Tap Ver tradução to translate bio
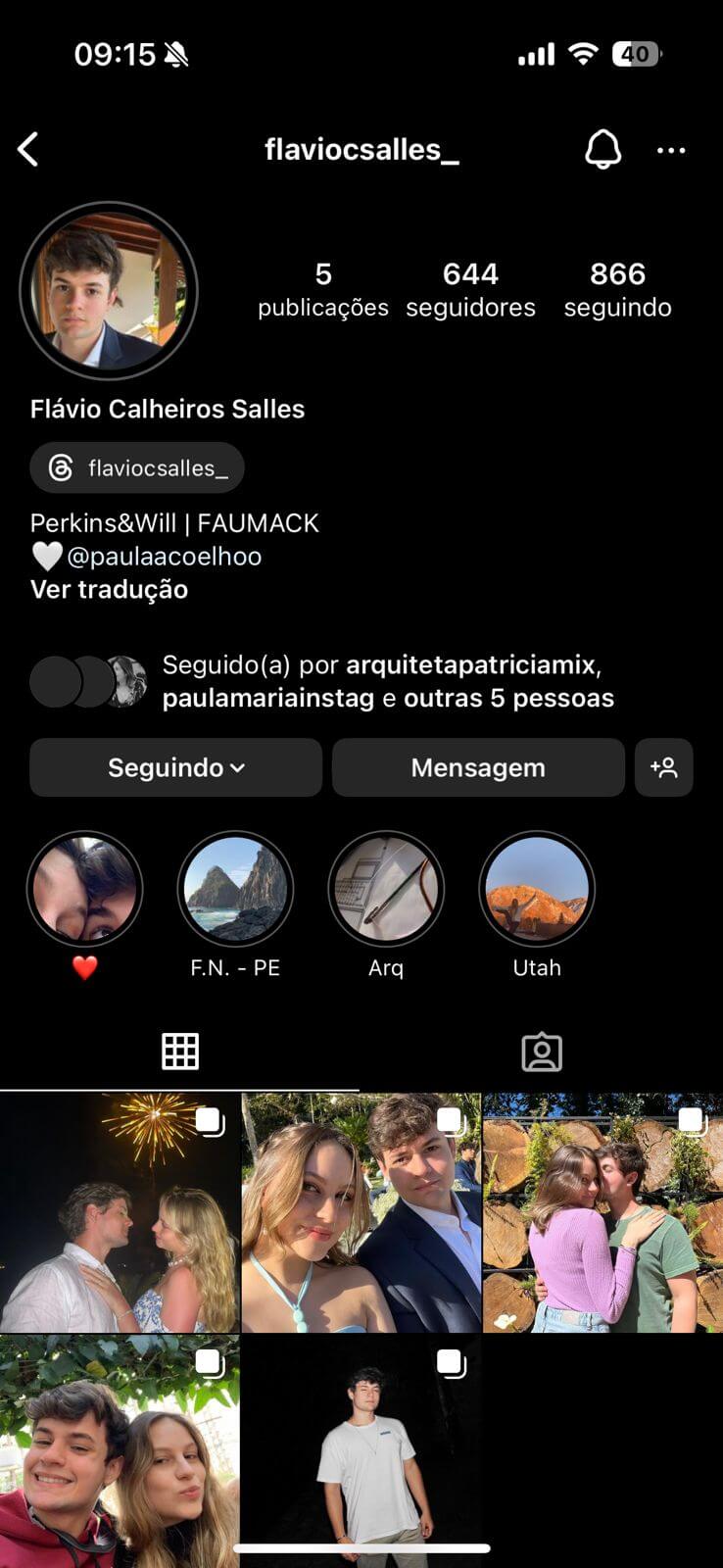Viewport: 723px width, 1568px height. [109, 590]
